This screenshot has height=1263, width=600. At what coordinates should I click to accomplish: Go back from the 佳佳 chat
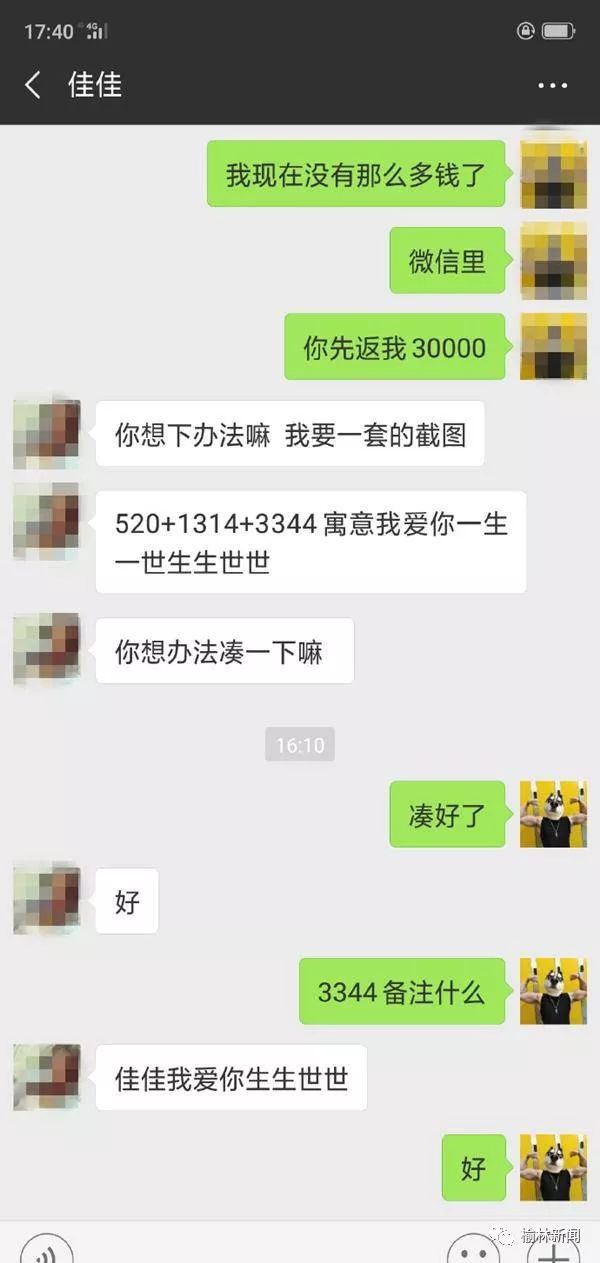[33, 85]
